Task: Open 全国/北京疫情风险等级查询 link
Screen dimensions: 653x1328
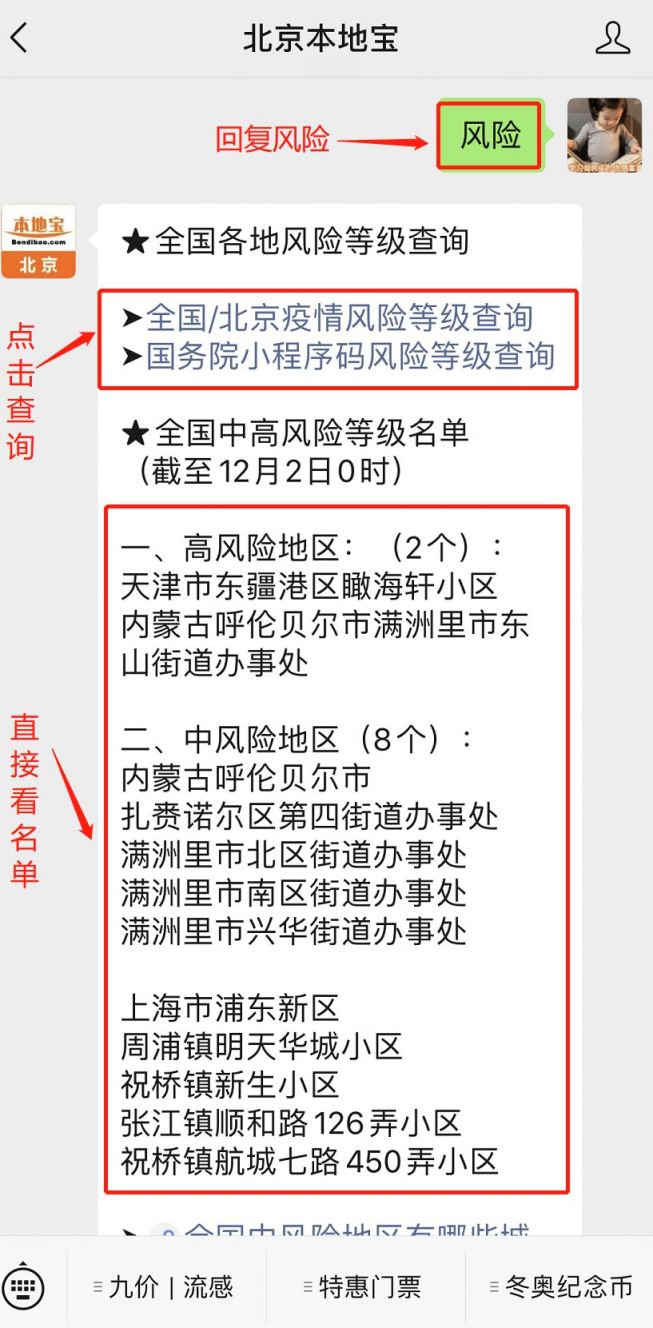Action: coord(339,318)
